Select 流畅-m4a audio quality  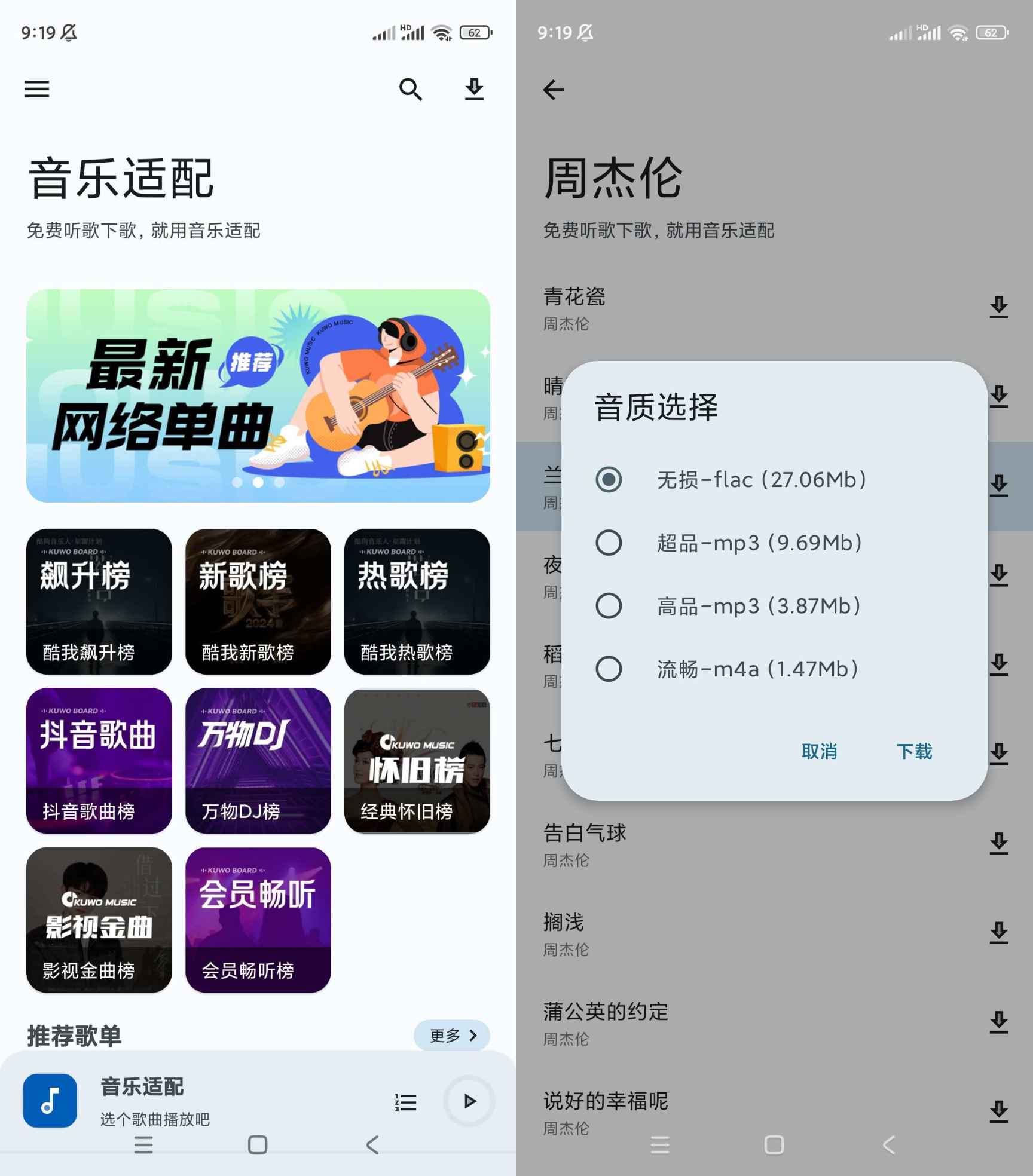(609, 669)
